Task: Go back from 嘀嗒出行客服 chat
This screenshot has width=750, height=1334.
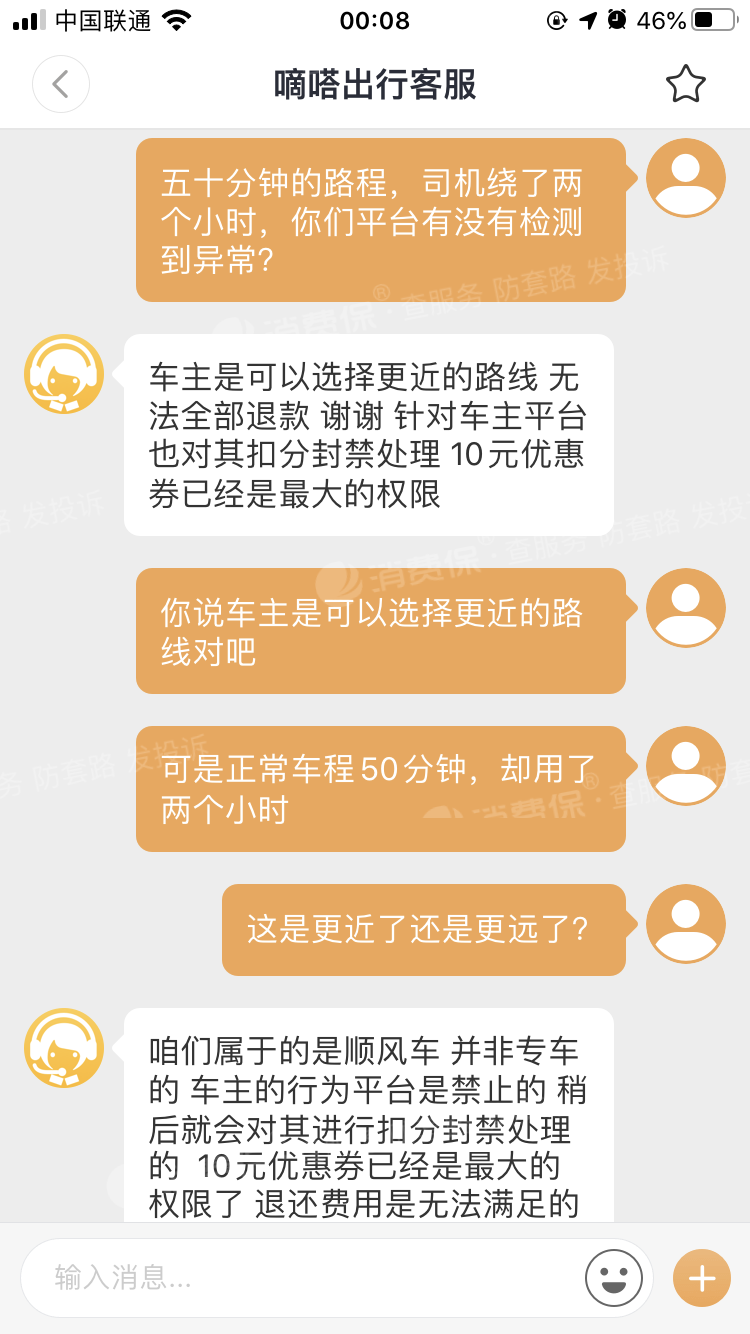Action: 61,84
